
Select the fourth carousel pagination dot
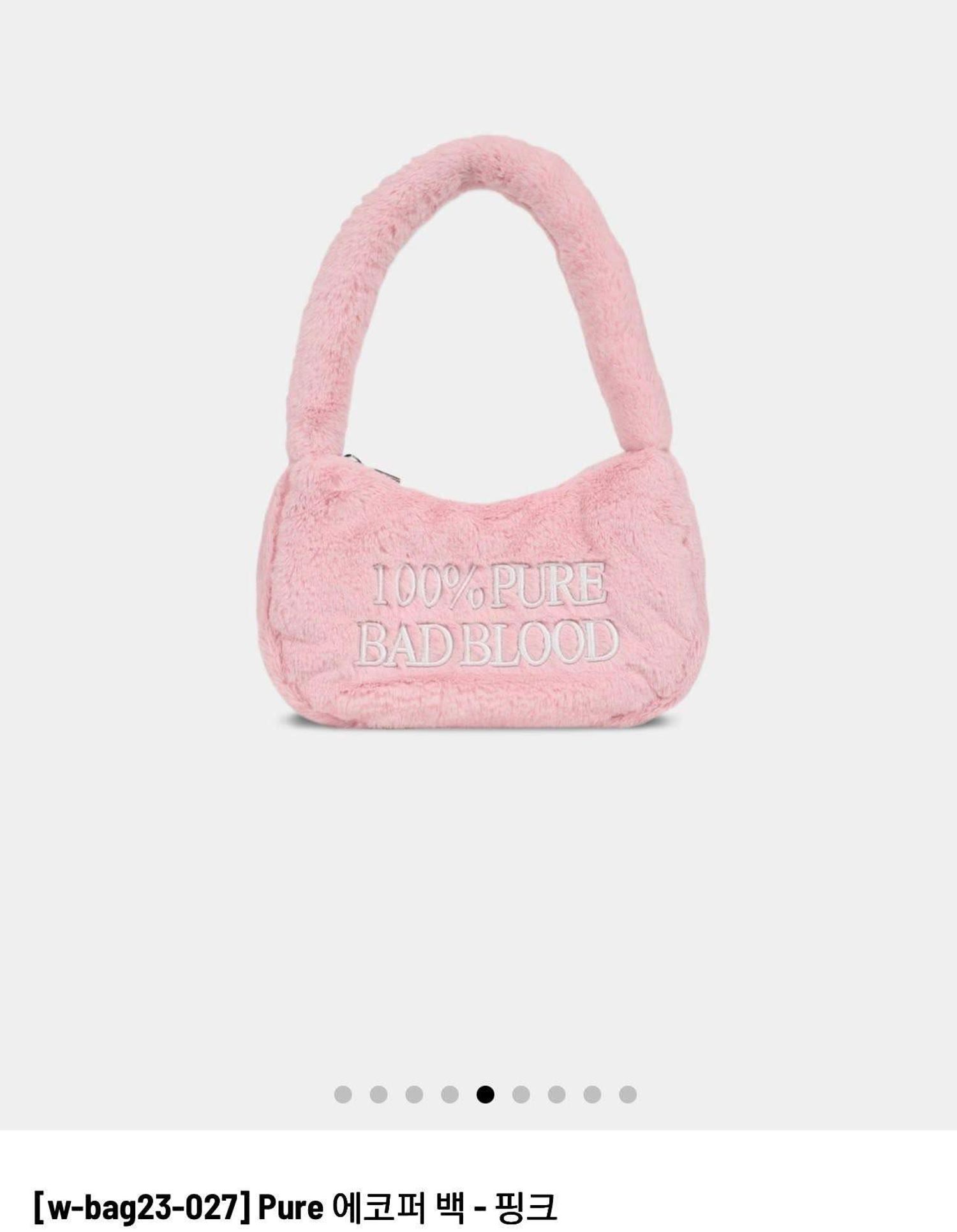449,1093
